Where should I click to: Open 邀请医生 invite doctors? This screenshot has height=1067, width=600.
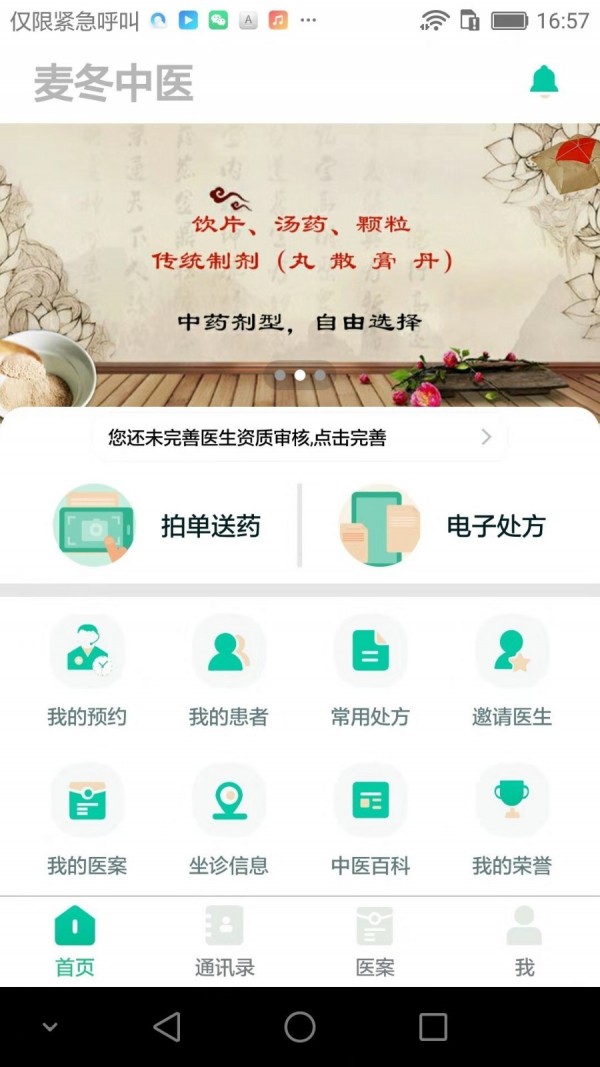pos(512,671)
